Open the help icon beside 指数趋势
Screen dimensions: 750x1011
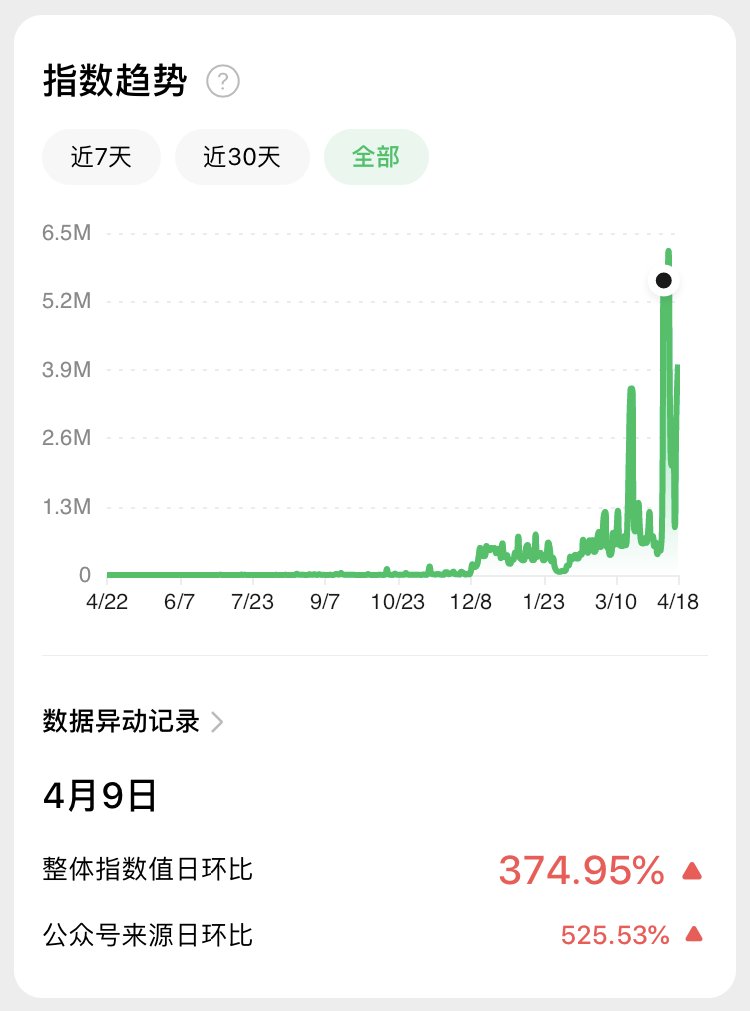[x=223, y=82]
